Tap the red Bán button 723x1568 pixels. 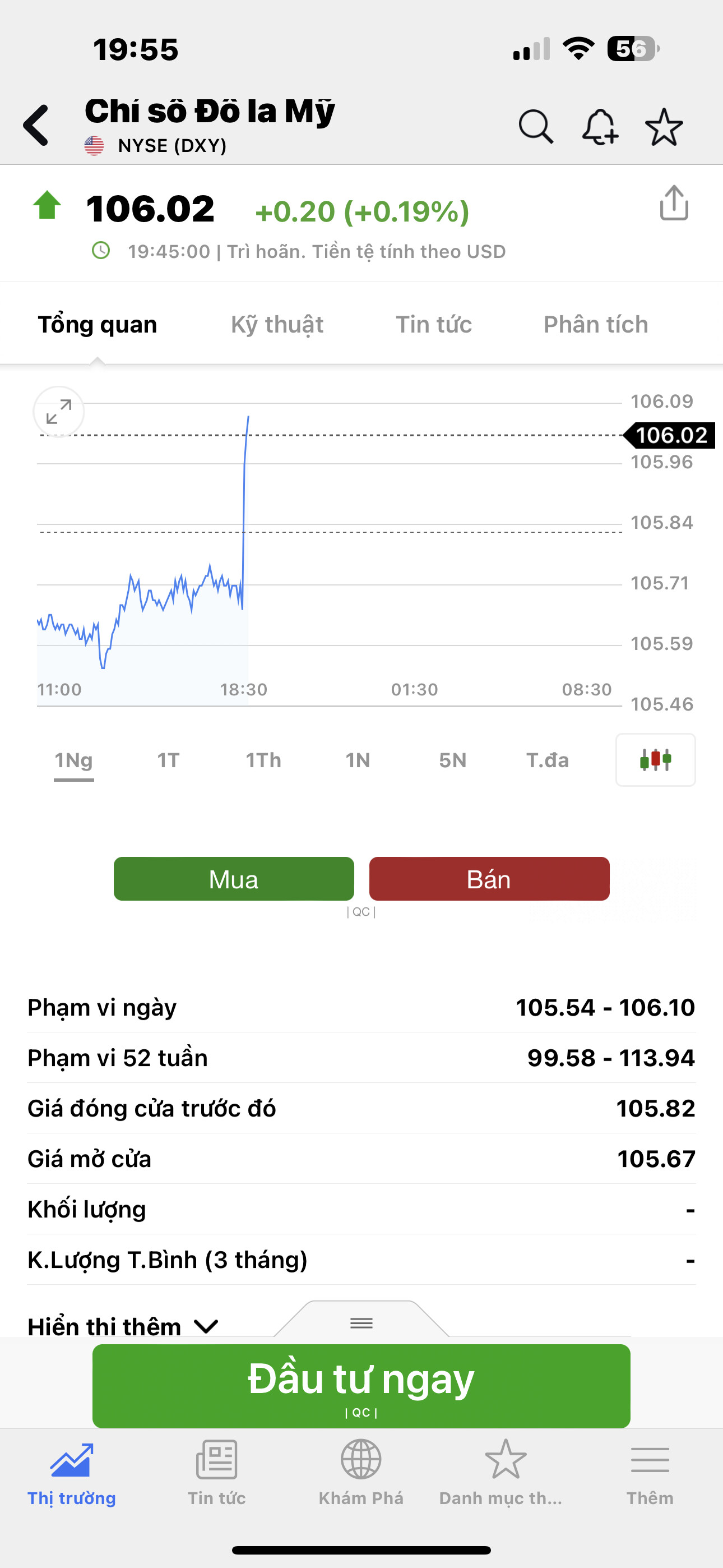[489, 879]
